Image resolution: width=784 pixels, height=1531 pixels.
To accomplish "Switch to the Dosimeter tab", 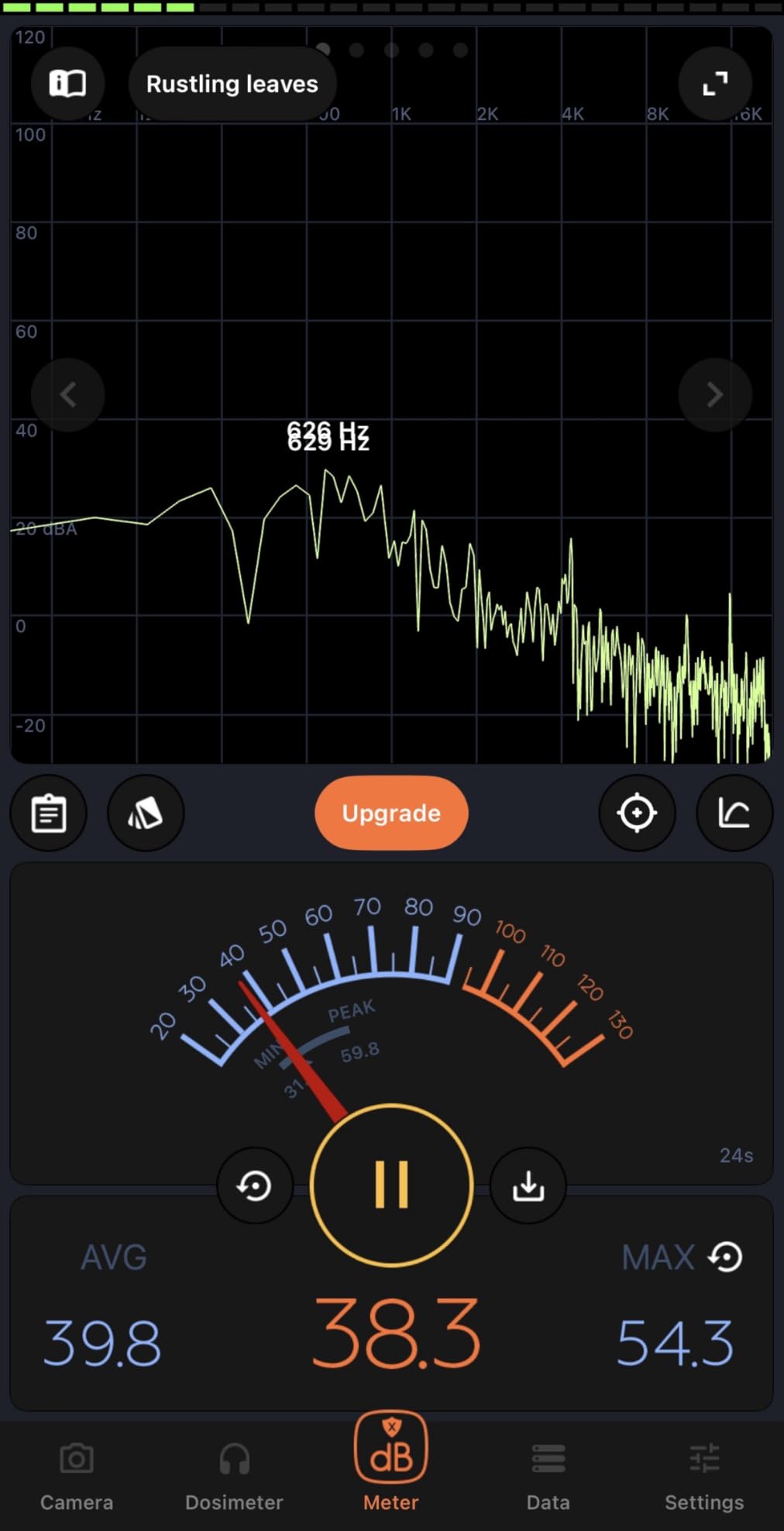I will 234,1477.
